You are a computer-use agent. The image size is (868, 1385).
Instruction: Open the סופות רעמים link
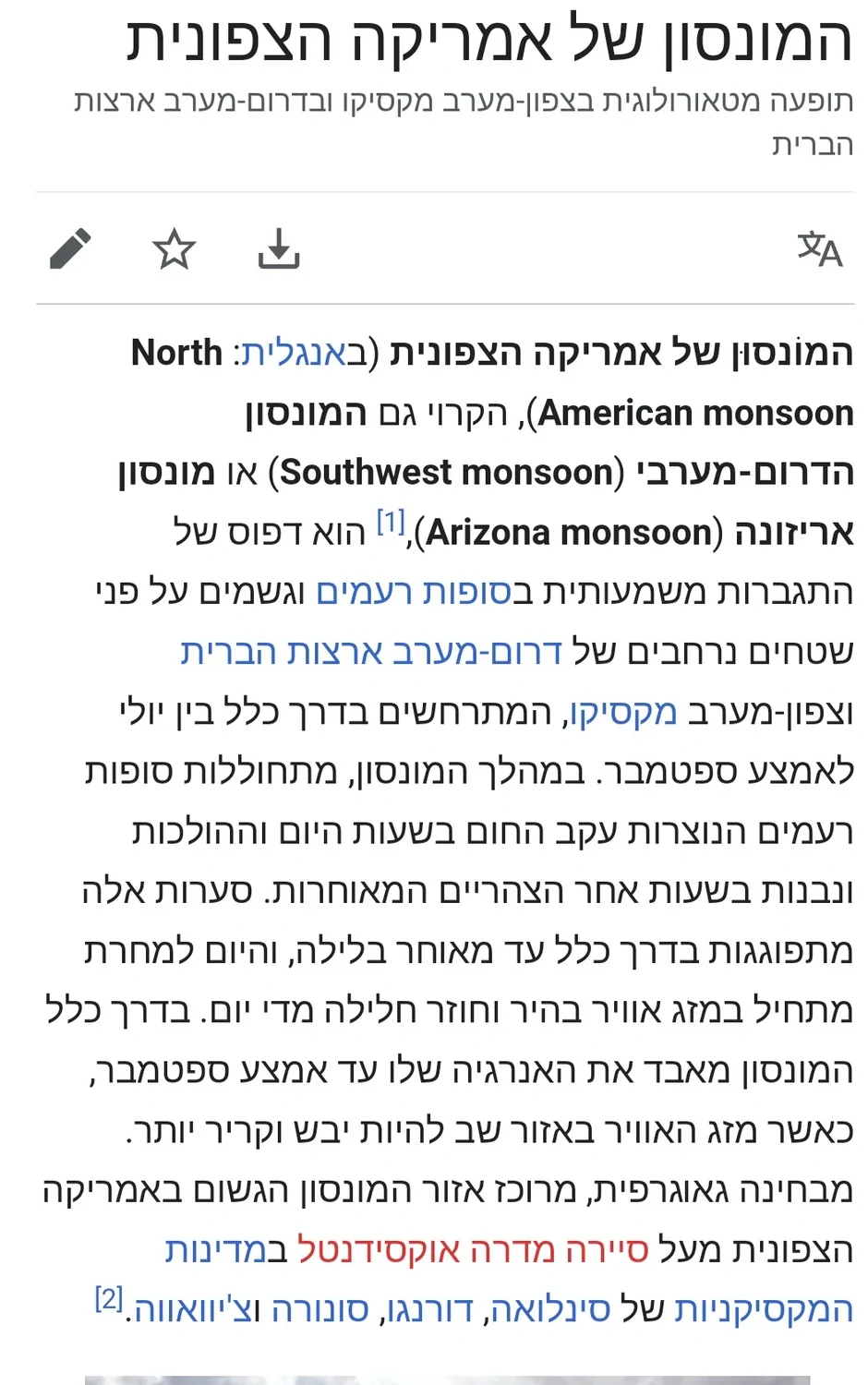[413, 592]
